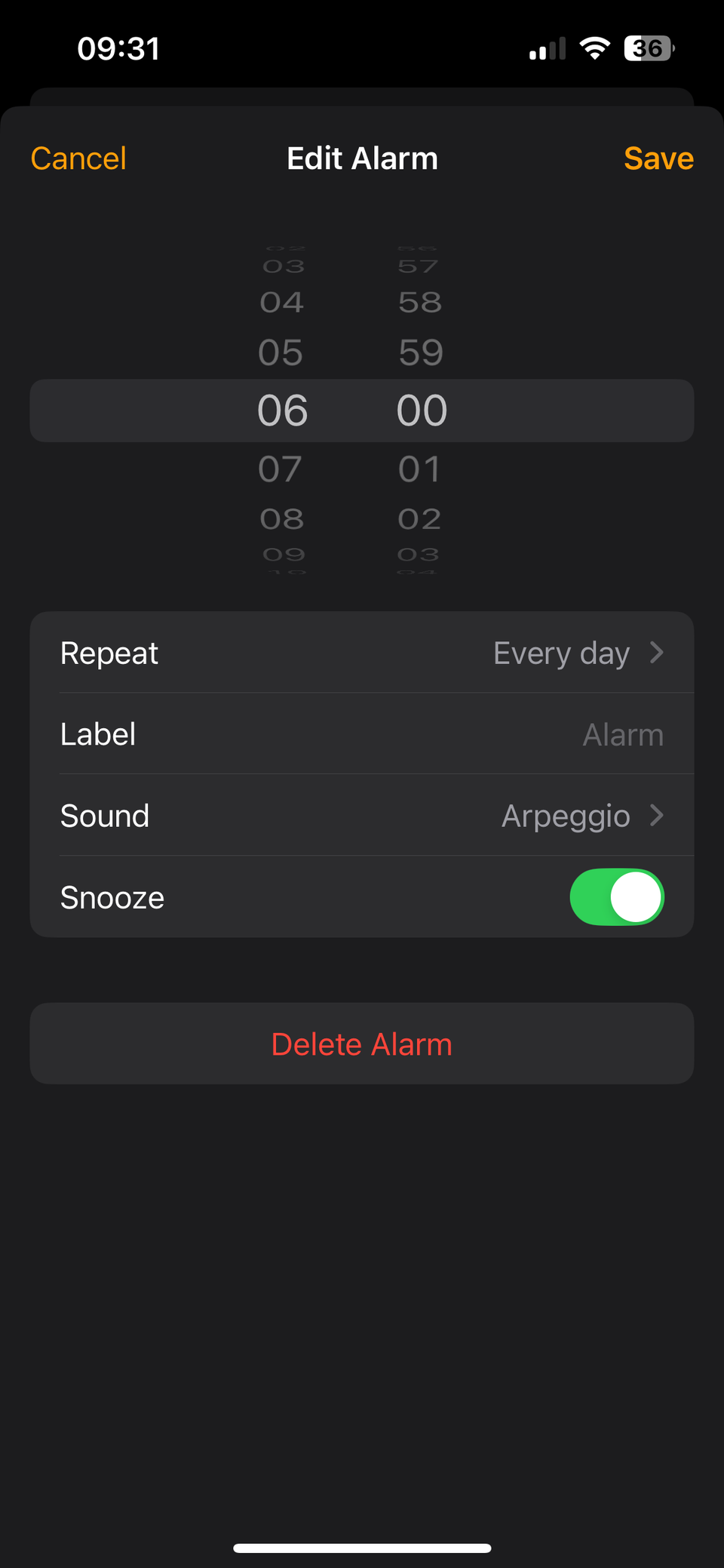Screen dimensions: 724x1568
Task: Cancel editing the alarm
Action: (78, 158)
